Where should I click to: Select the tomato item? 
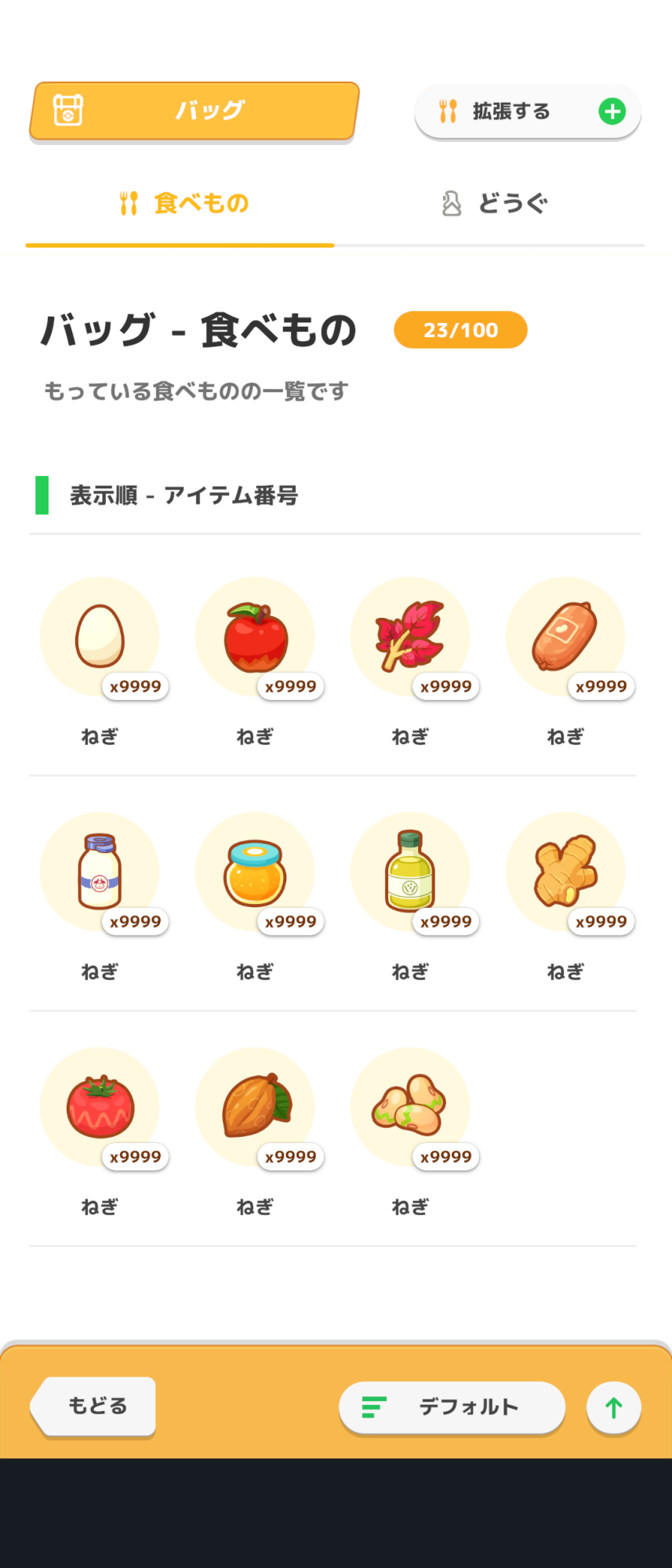[x=100, y=1107]
